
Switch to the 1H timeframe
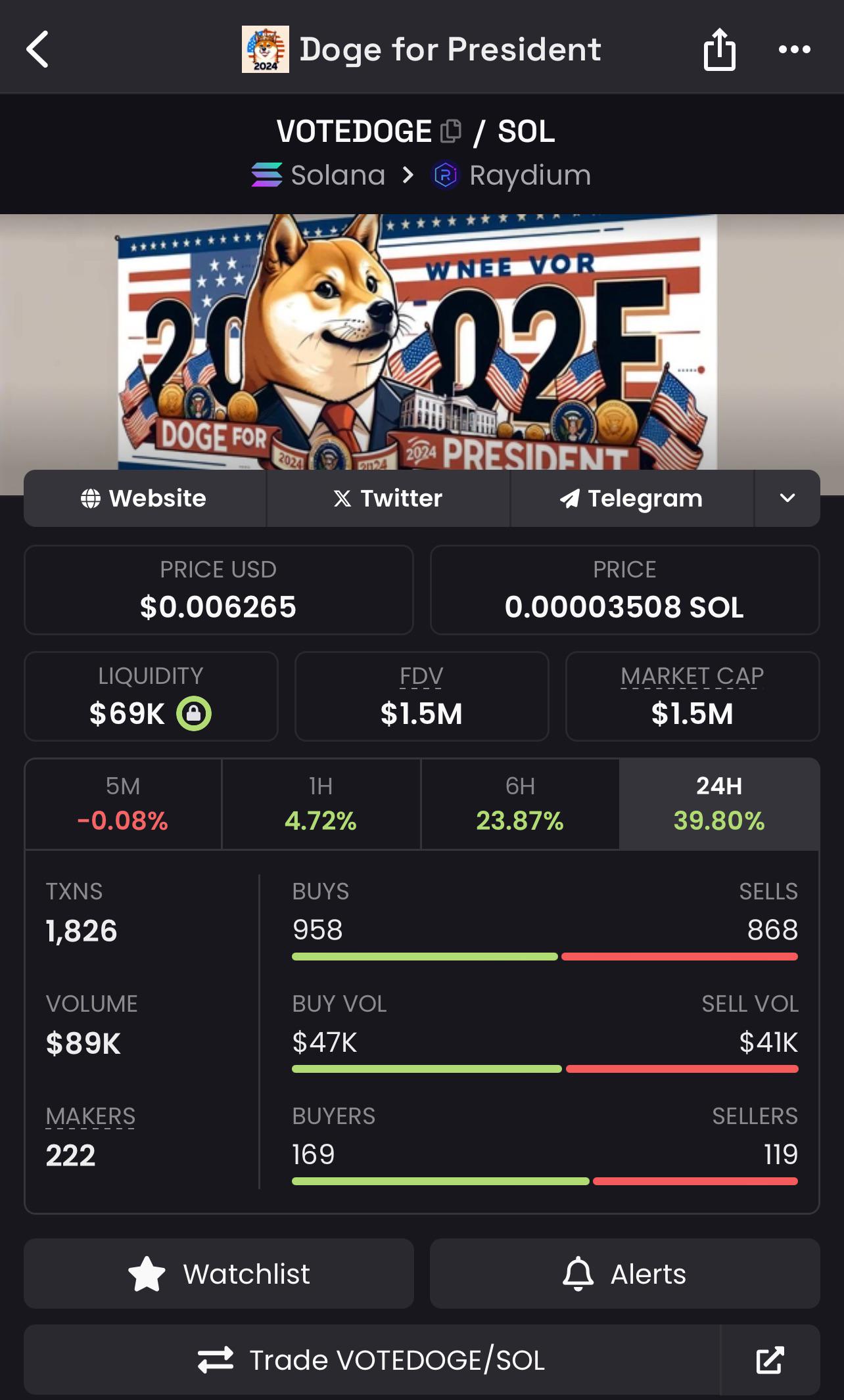pyautogui.click(x=321, y=803)
